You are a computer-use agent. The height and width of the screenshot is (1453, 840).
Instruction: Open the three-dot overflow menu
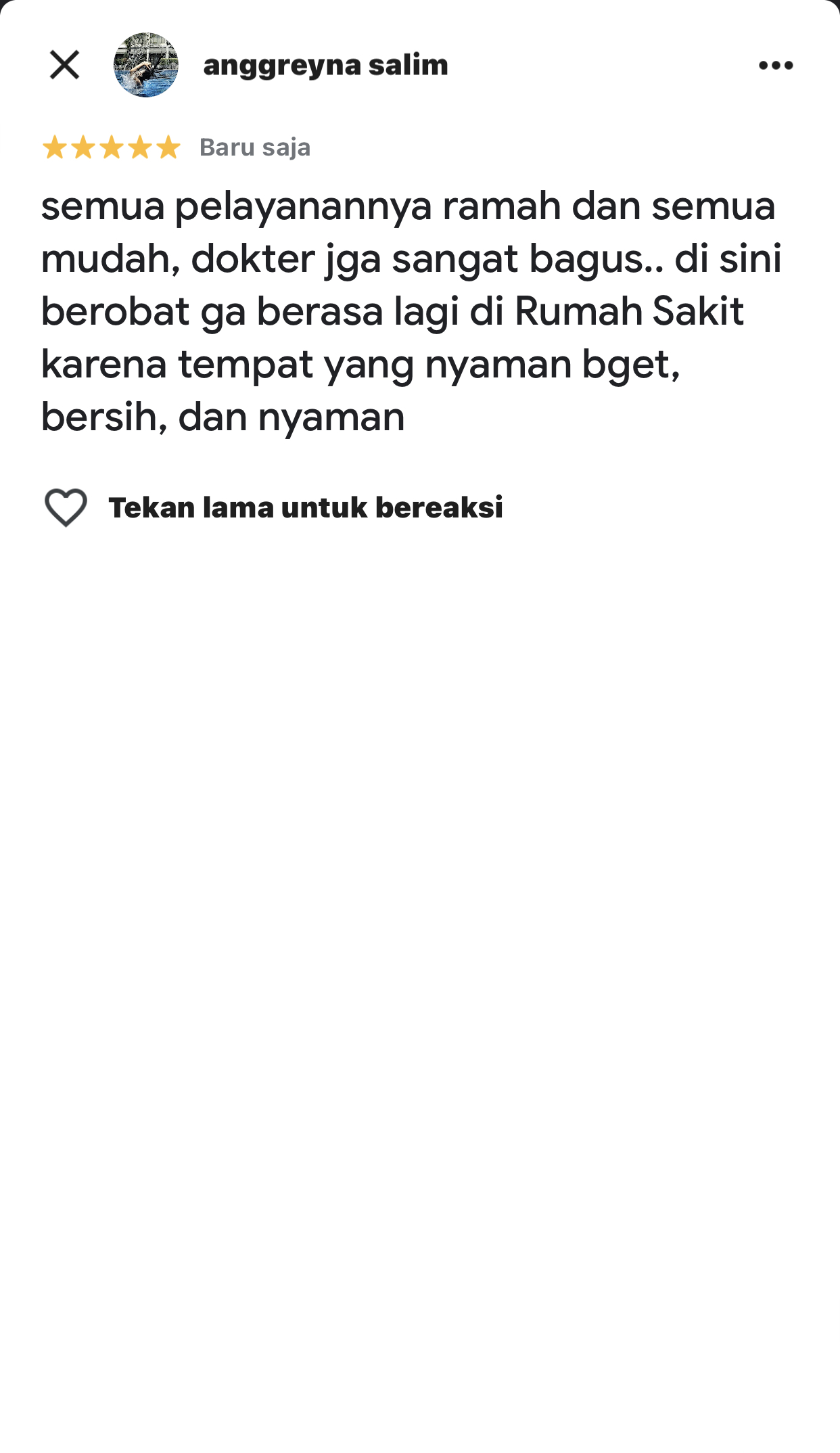pos(776,66)
